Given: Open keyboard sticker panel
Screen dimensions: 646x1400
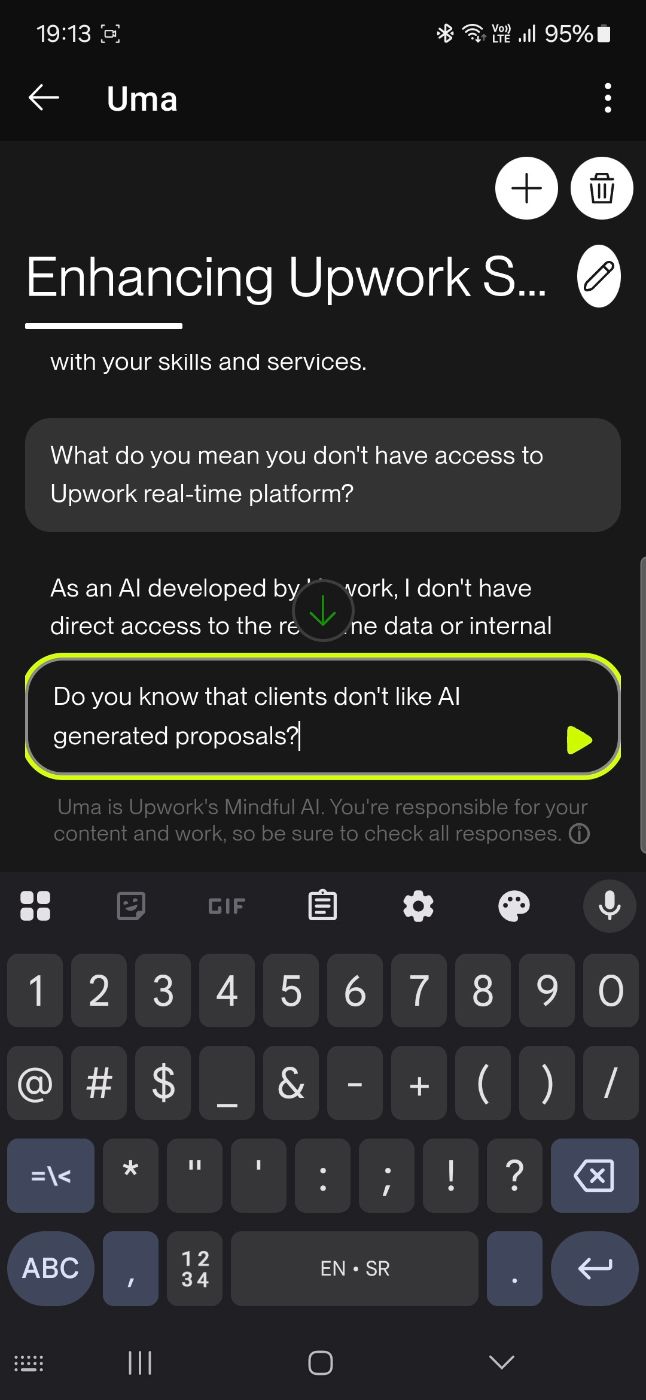Looking at the screenshot, I should (131, 906).
